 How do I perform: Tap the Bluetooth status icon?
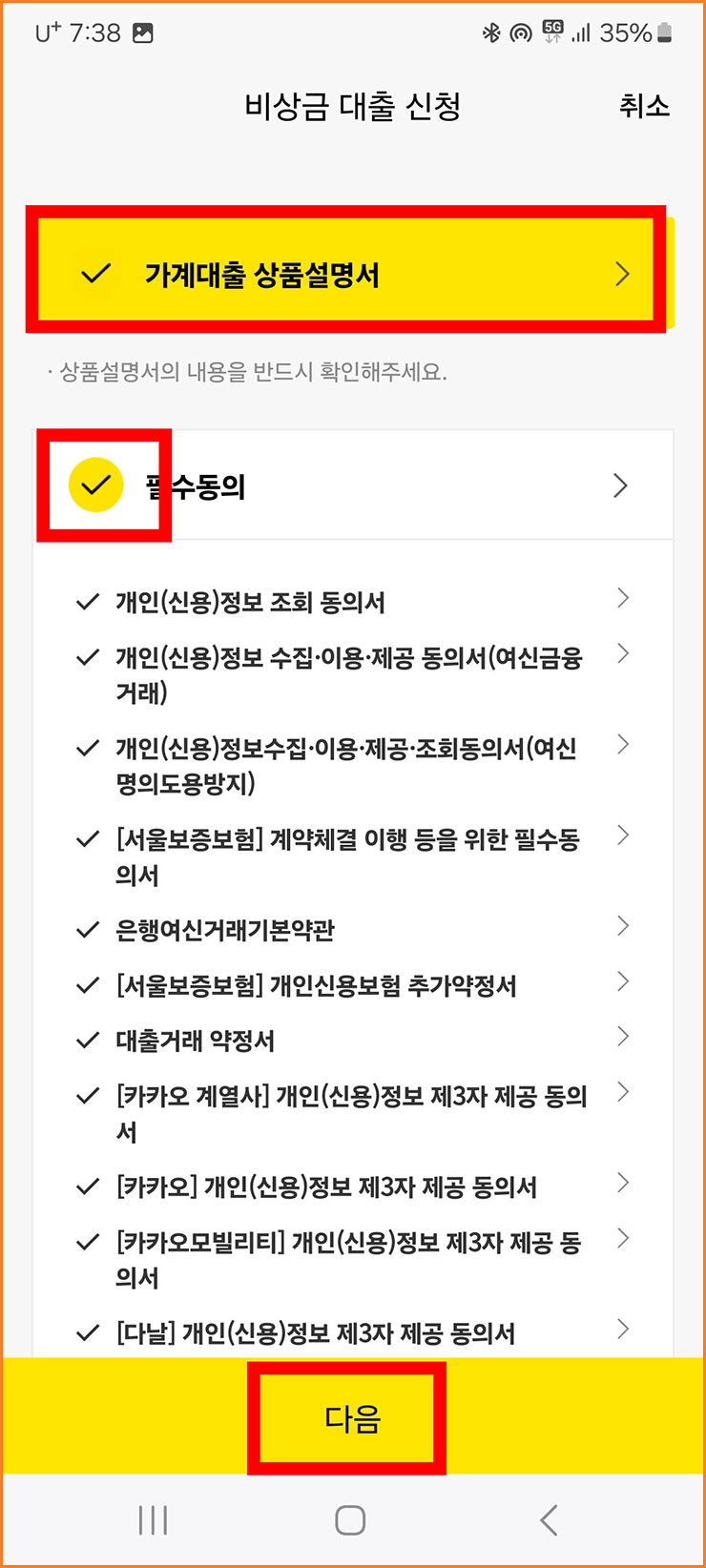click(492, 31)
